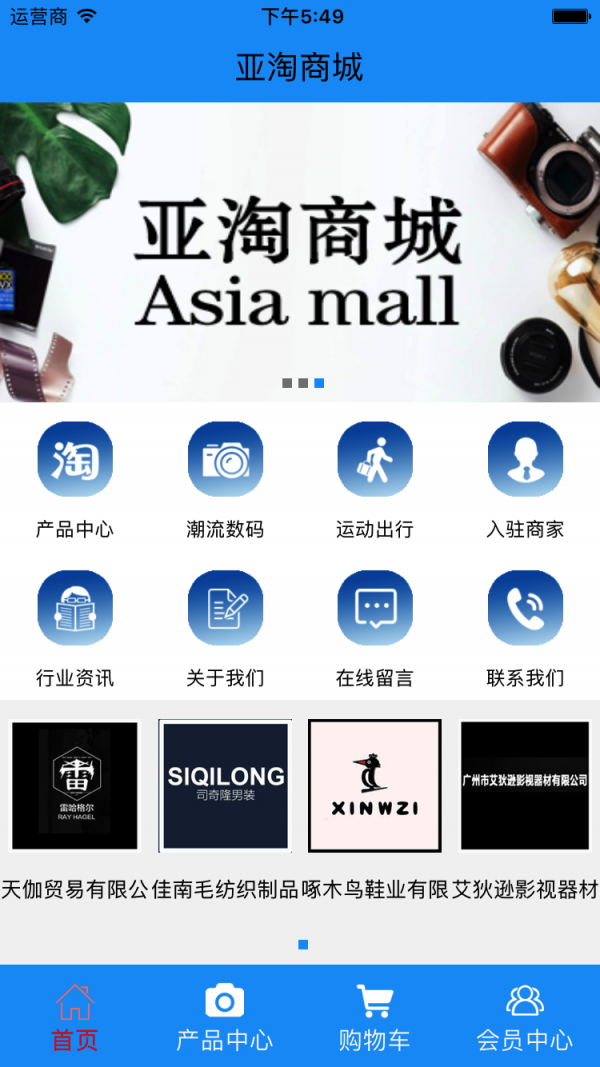This screenshot has height=1067, width=600.
Task: Switch to the 会员中心 tab
Action: tap(525, 1016)
